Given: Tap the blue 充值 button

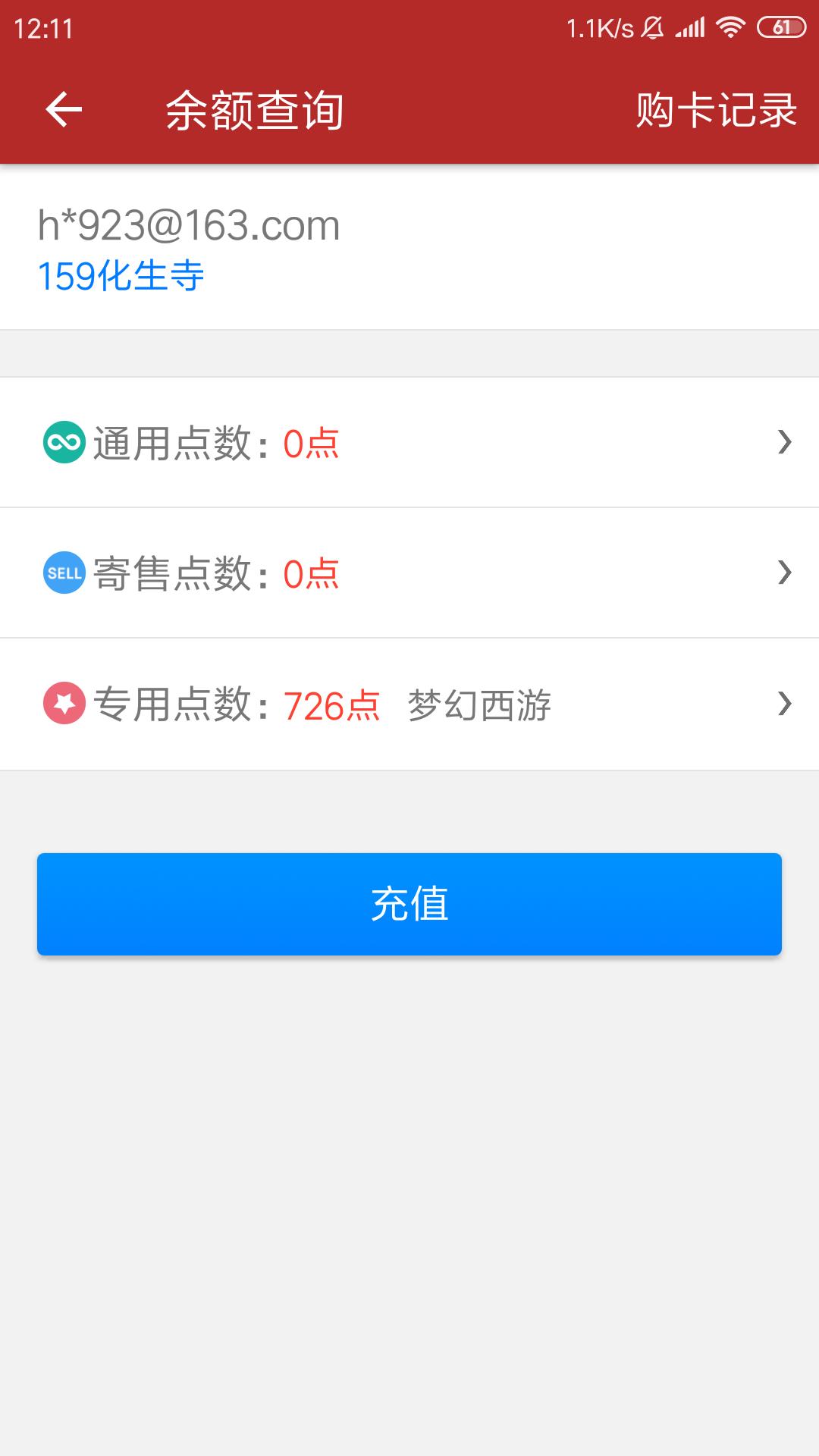Looking at the screenshot, I should [x=409, y=904].
